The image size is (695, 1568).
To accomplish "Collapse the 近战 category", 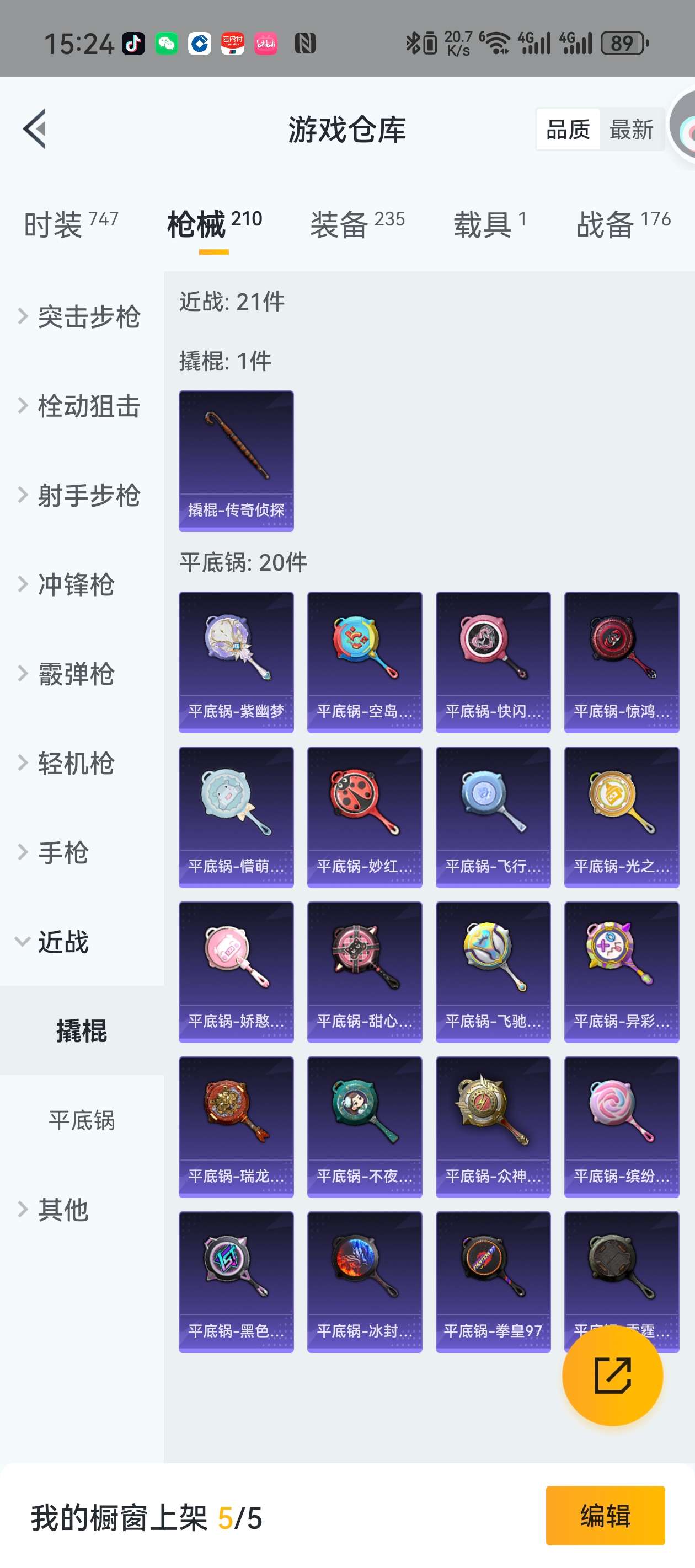I will (64, 942).
